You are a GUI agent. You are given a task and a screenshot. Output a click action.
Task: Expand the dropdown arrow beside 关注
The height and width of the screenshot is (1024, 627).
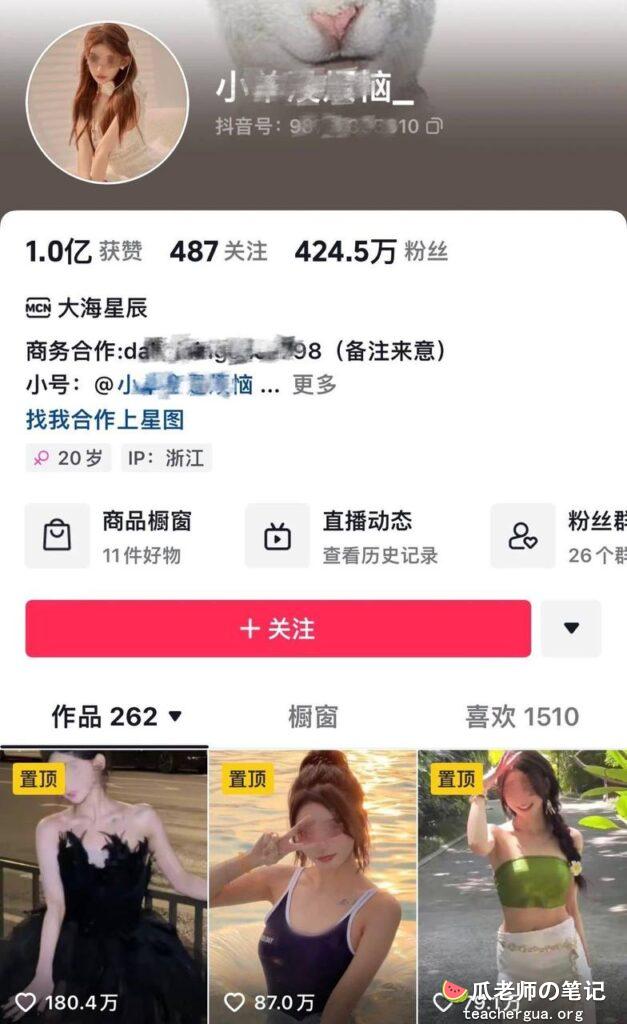(571, 628)
